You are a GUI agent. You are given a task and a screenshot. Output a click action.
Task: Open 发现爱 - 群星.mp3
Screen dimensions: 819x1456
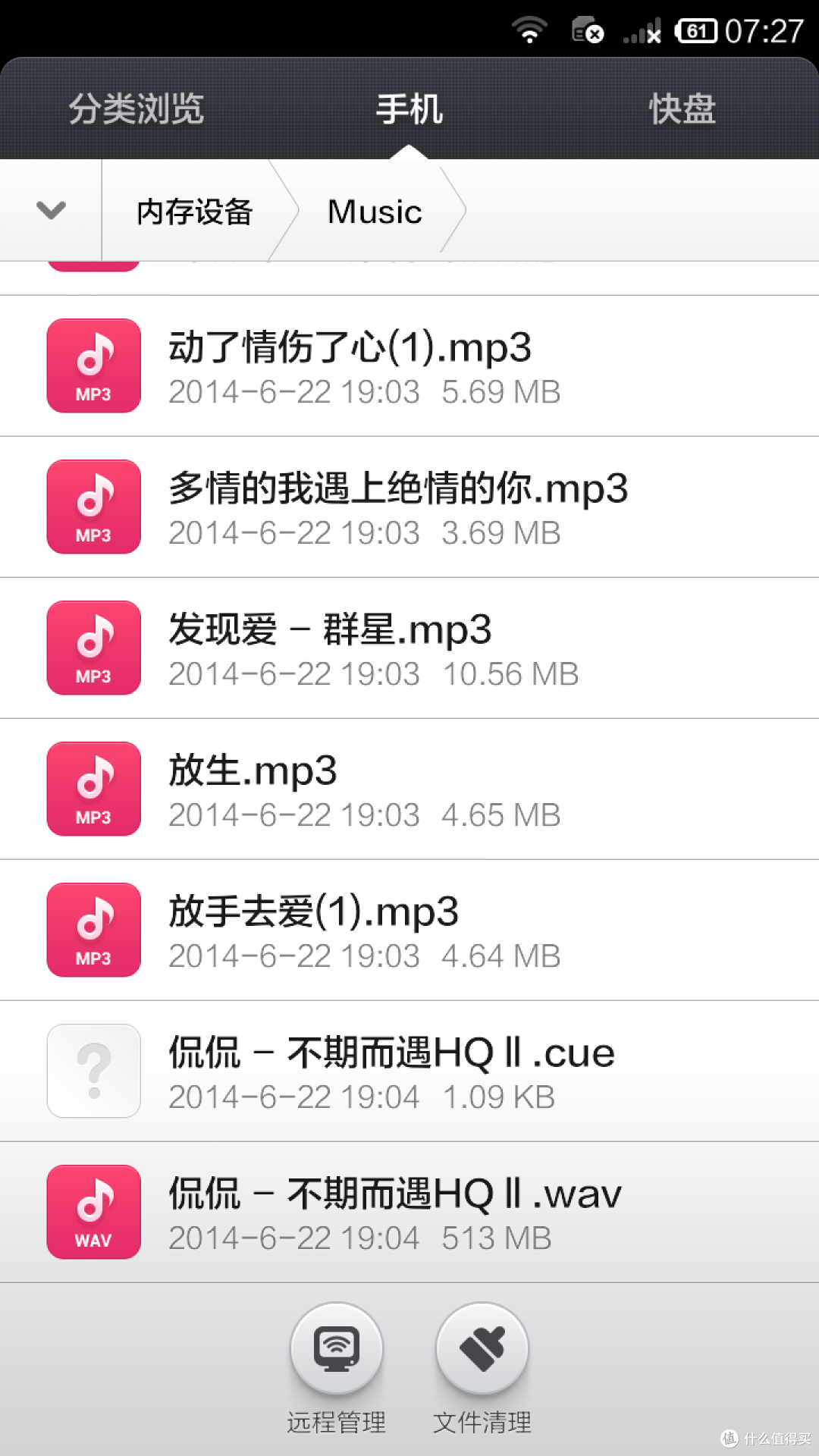pos(409,648)
